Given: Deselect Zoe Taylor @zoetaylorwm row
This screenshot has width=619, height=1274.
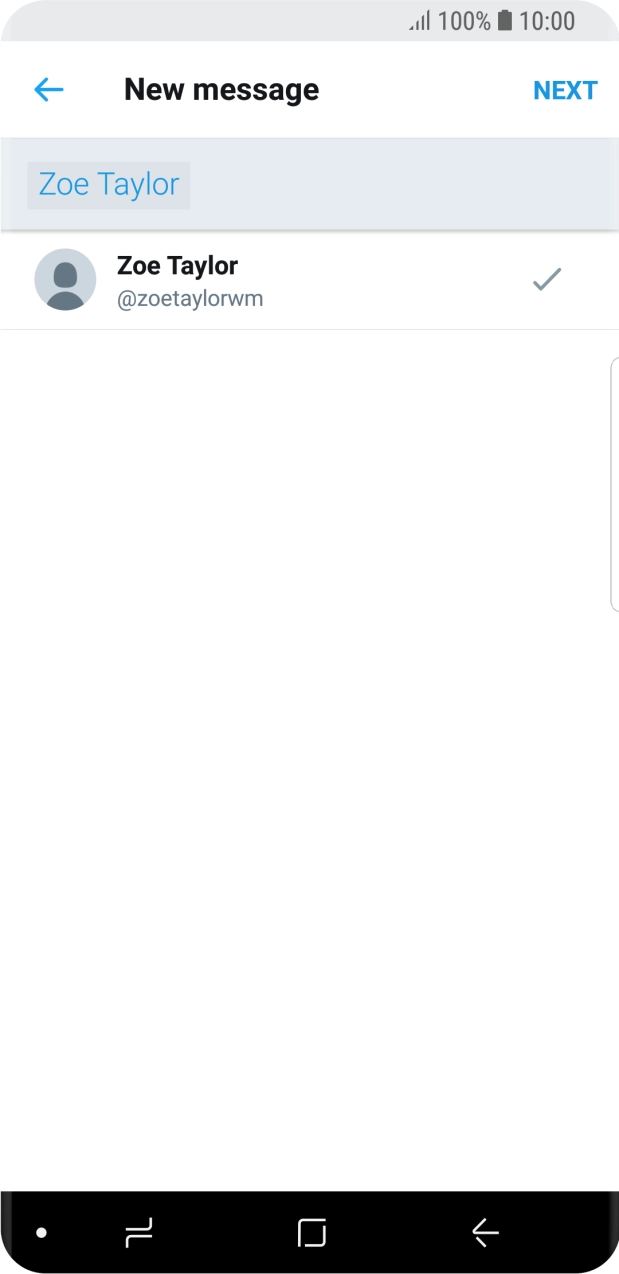Looking at the screenshot, I should click(309, 280).
